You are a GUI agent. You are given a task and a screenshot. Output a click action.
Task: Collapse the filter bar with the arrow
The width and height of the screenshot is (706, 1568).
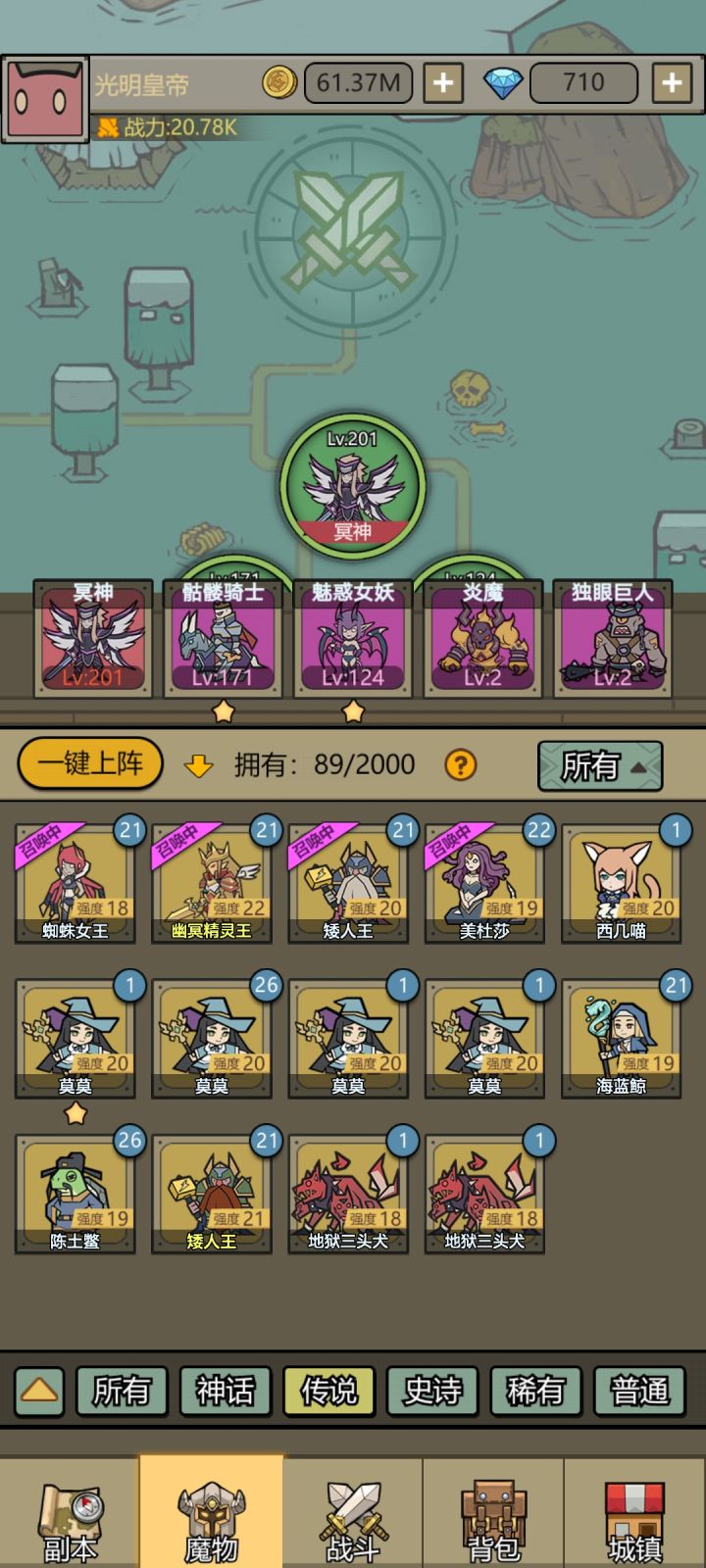coord(37,1390)
